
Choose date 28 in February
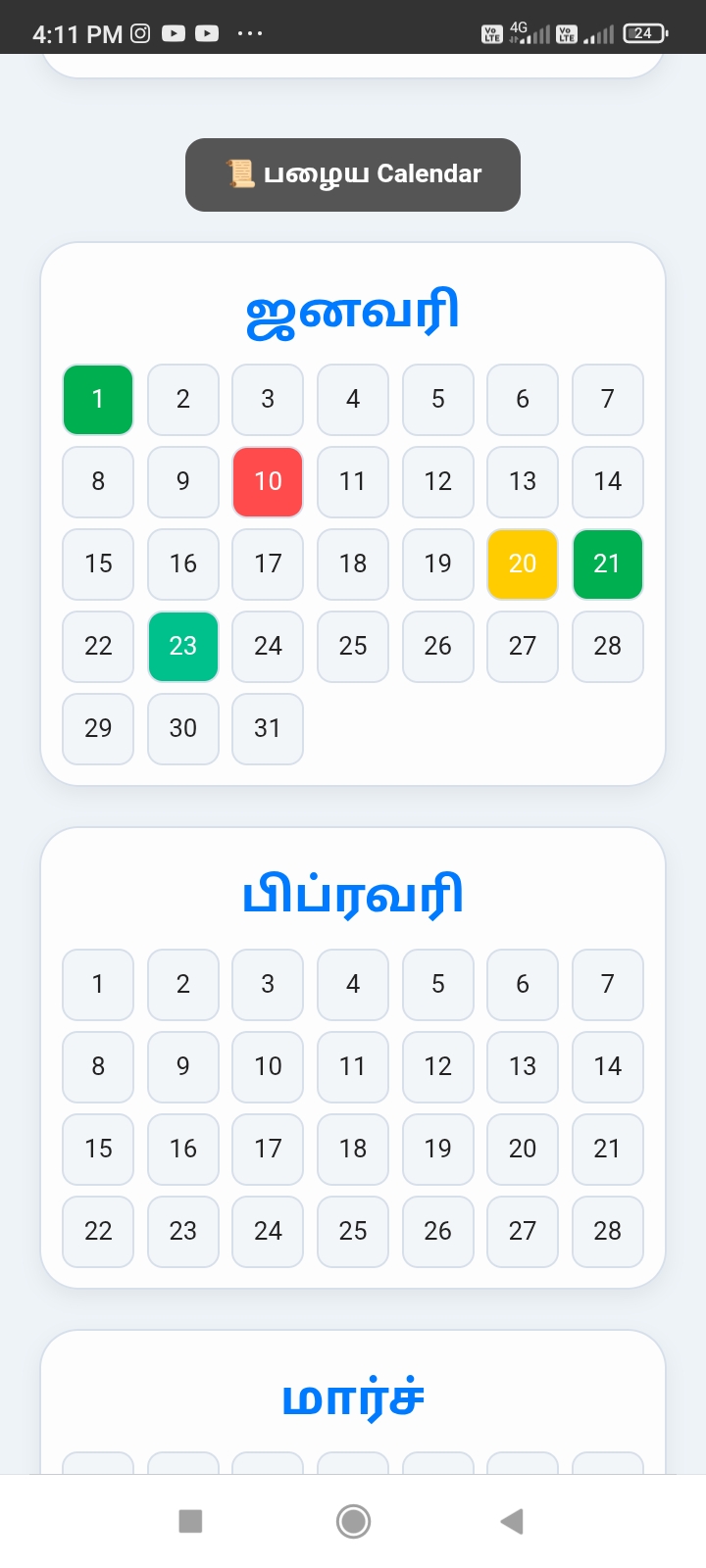(x=607, y=1231)
